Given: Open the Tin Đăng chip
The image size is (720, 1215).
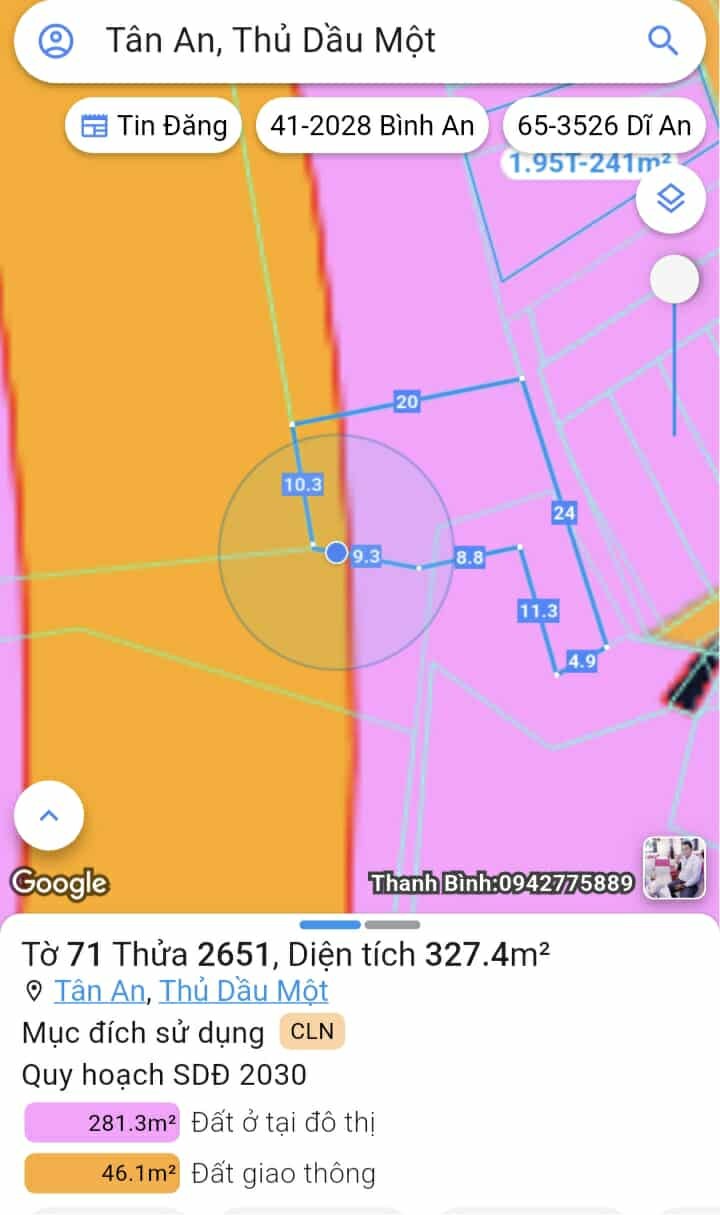Looking at the screenshot, I should click(x=153, y=126).
